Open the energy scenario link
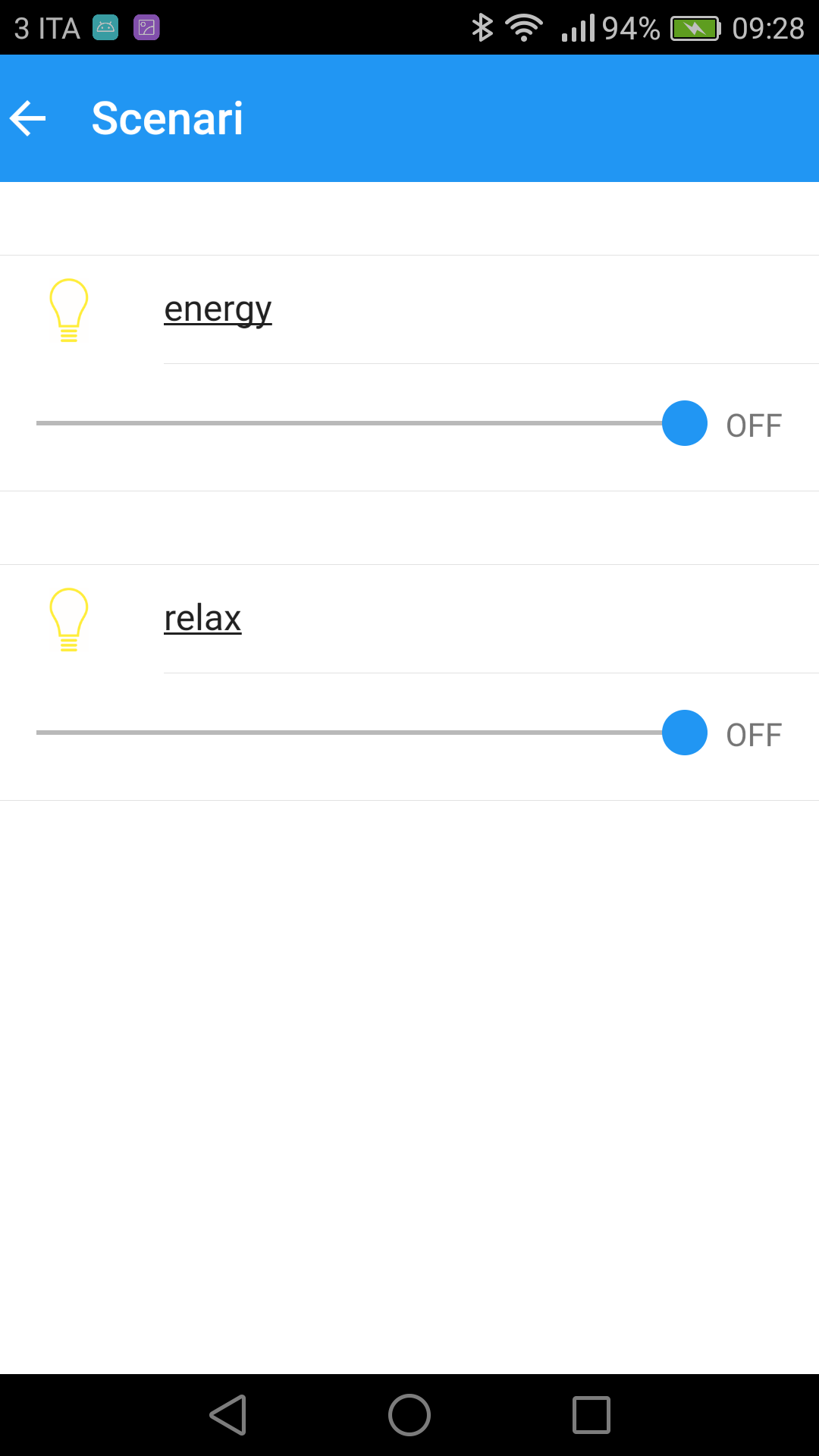 (x=218, y=309)
